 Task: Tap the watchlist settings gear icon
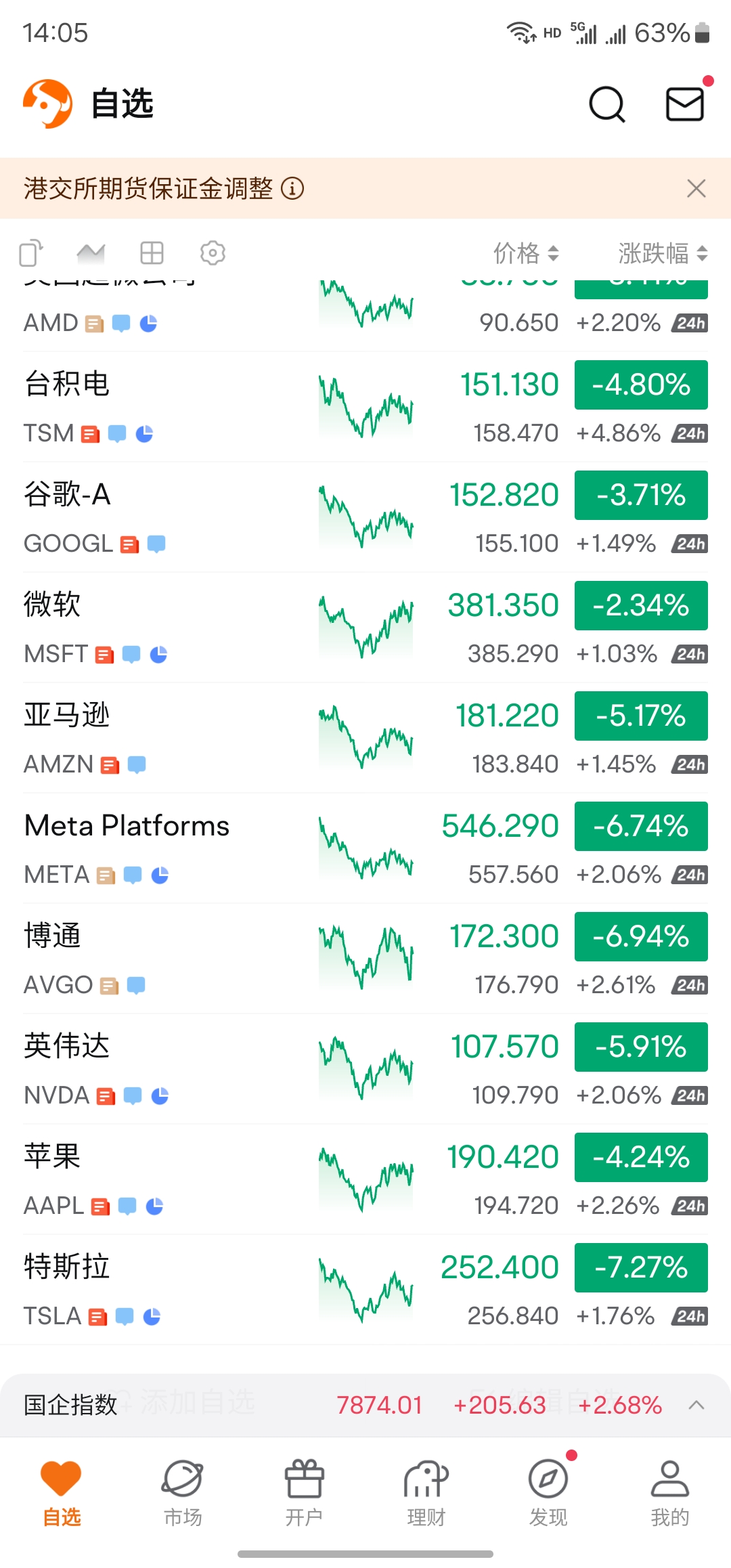213,253
